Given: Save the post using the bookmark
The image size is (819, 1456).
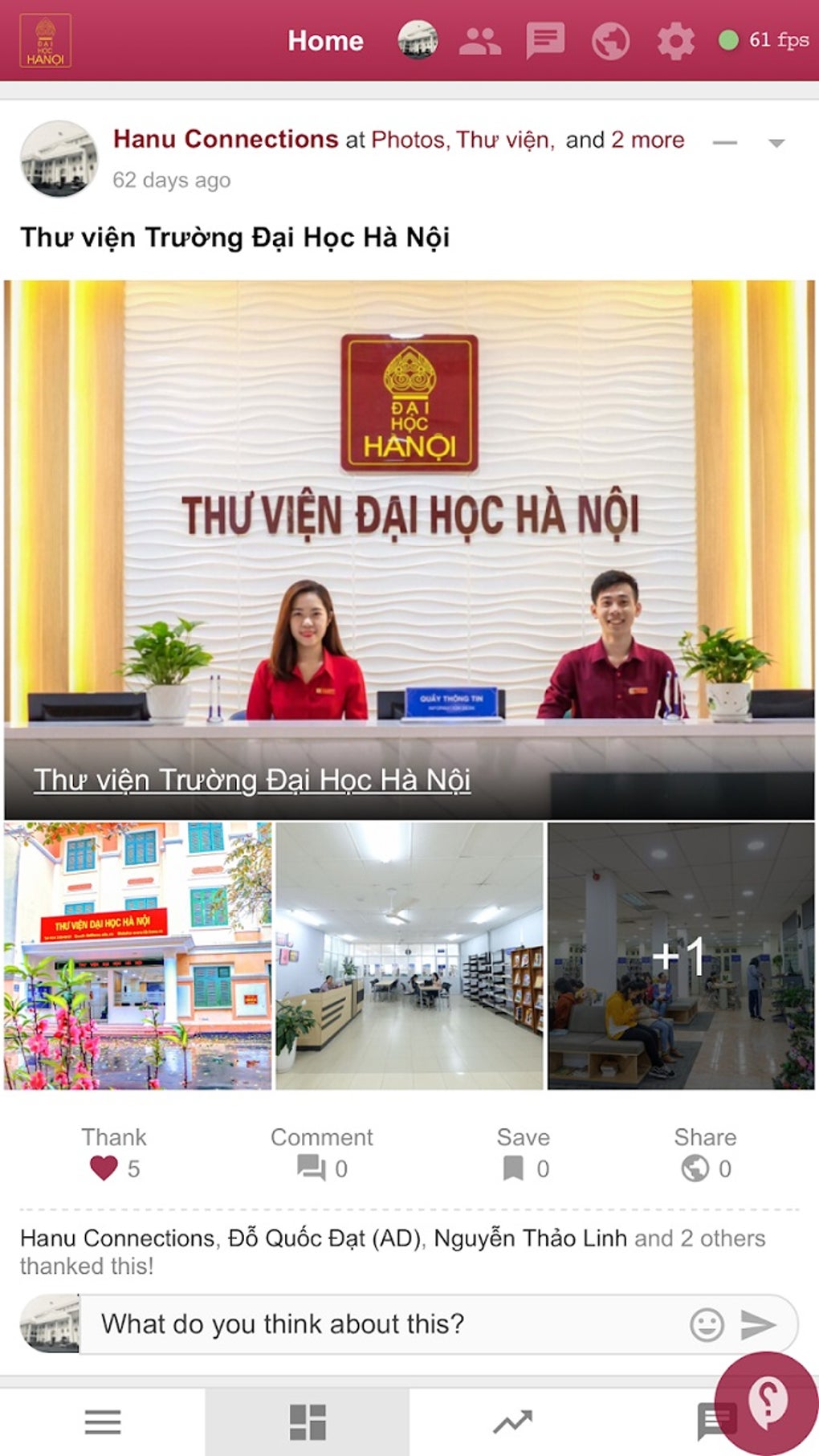Looking at the screenshot, I should [512, 1169].
